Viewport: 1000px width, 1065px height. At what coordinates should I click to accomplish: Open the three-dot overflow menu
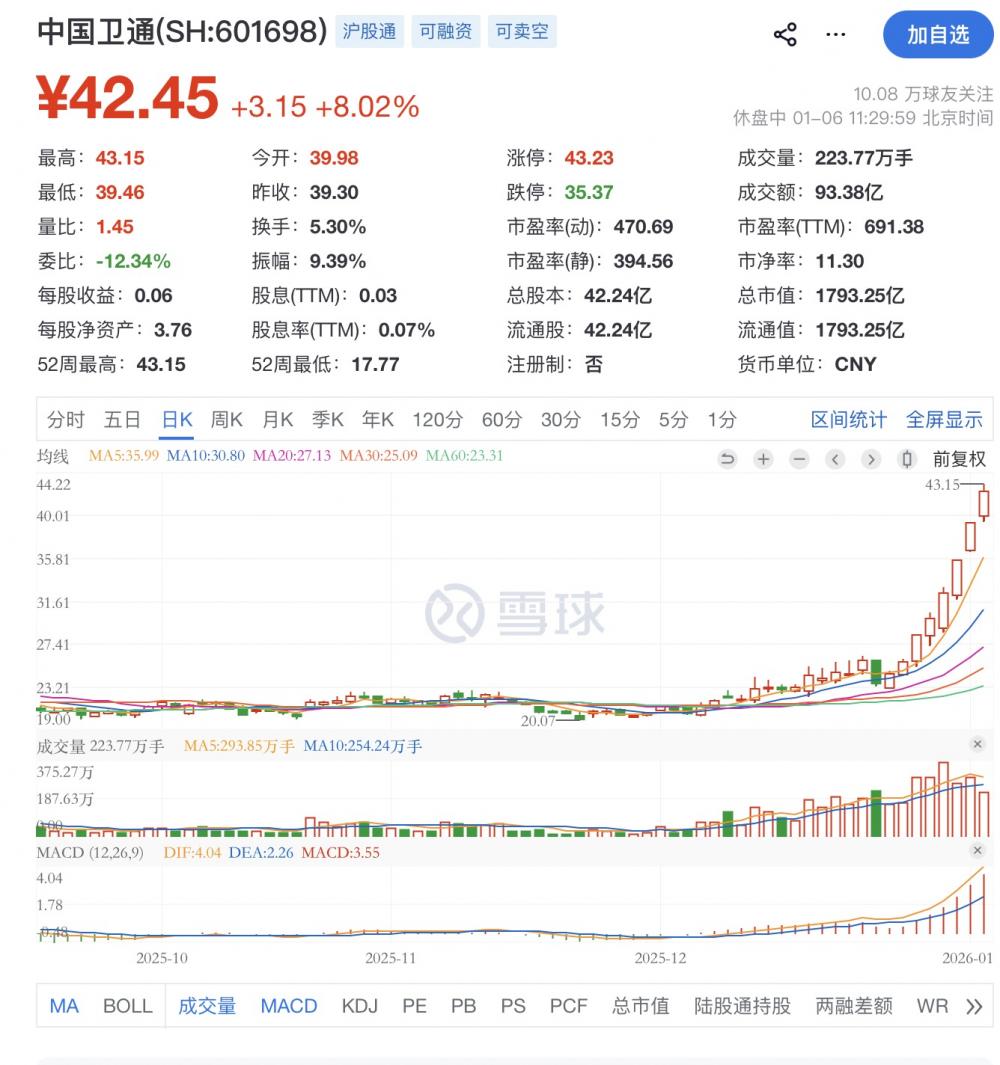(x=835, y=35)
